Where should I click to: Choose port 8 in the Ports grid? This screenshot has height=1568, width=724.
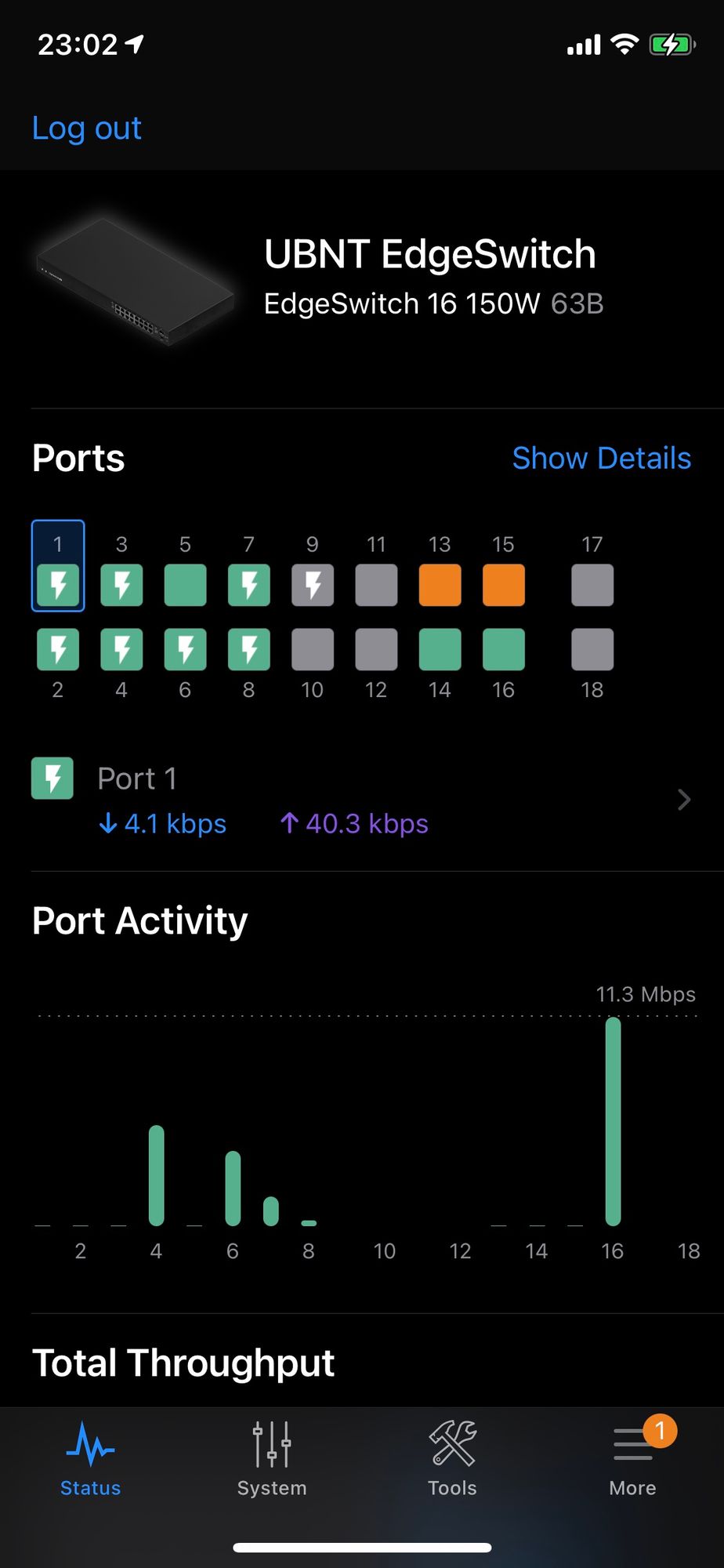tap(249, 649)
